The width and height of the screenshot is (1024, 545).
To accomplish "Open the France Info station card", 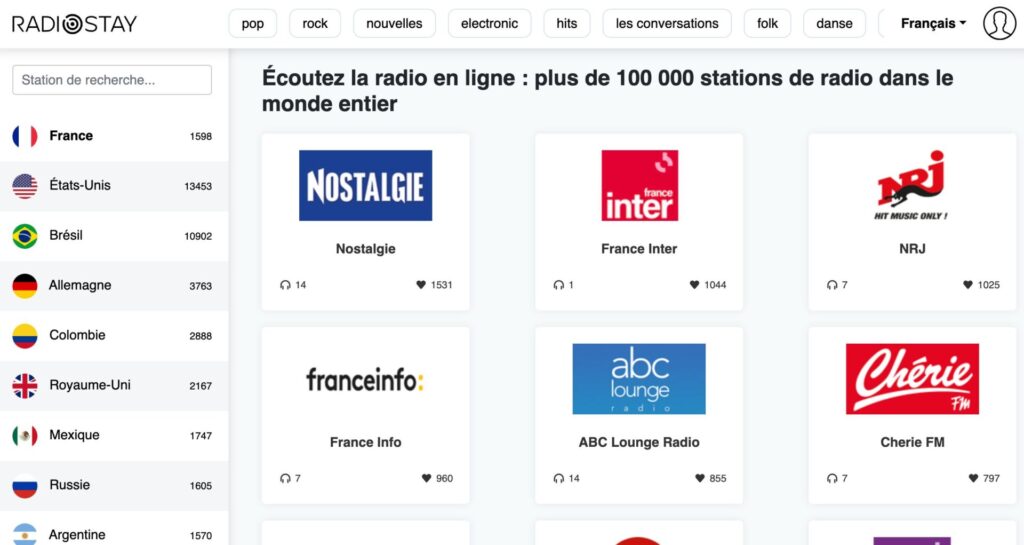I will (x=365, y=413).
